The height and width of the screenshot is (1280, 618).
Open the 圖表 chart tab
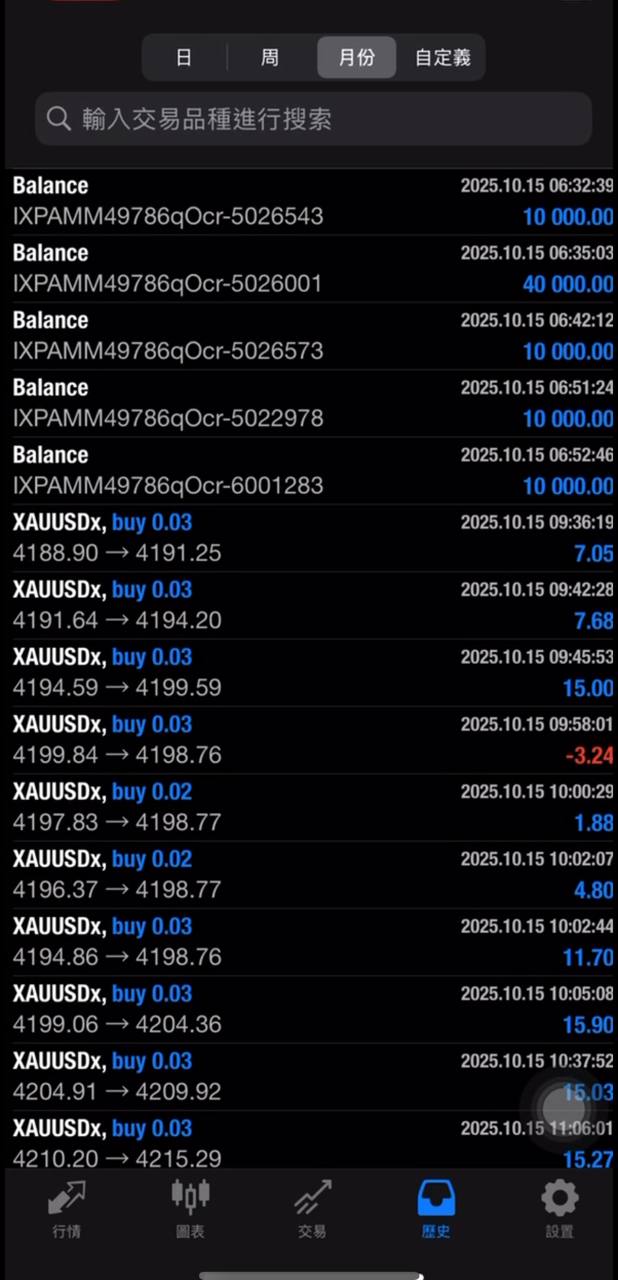190,1208
